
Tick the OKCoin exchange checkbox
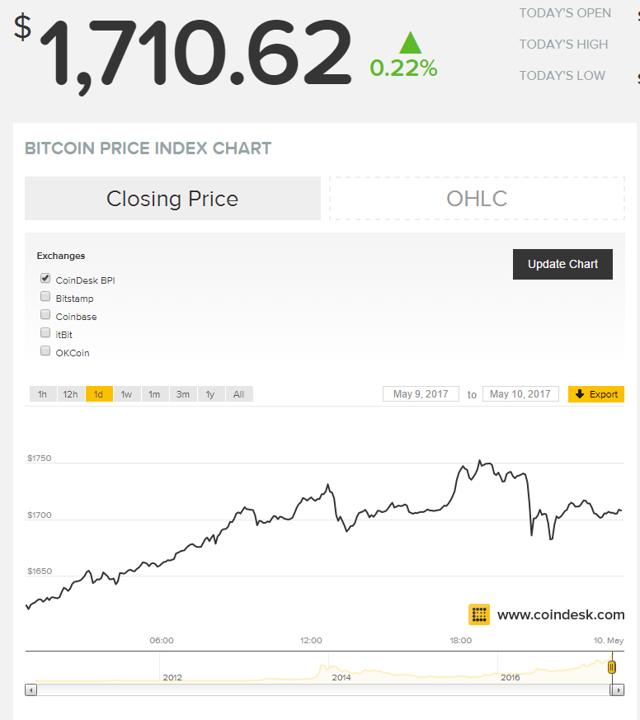tap(45, 351)
